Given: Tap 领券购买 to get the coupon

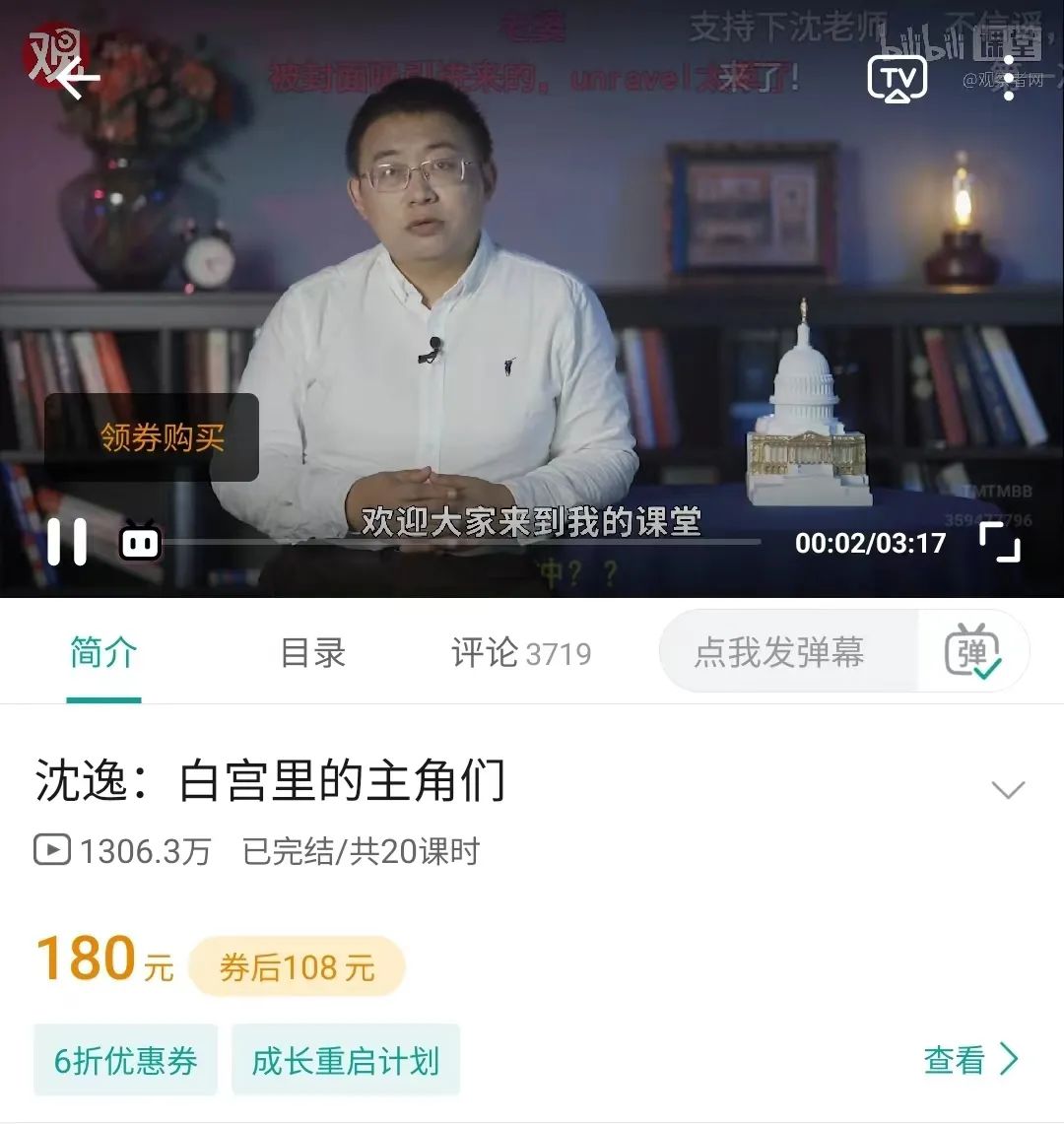Looking at the screenshot, I should tap(162, 437).
